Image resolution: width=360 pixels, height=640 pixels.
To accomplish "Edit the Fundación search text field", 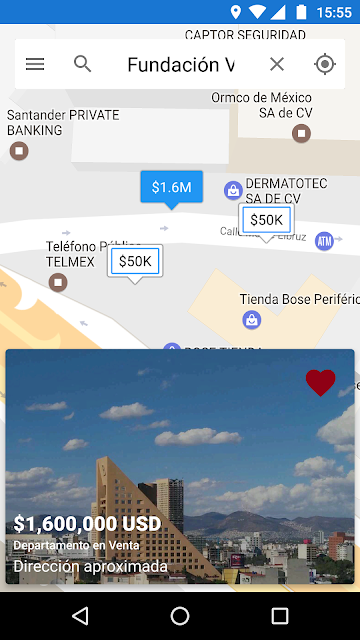I will [181, 64].
